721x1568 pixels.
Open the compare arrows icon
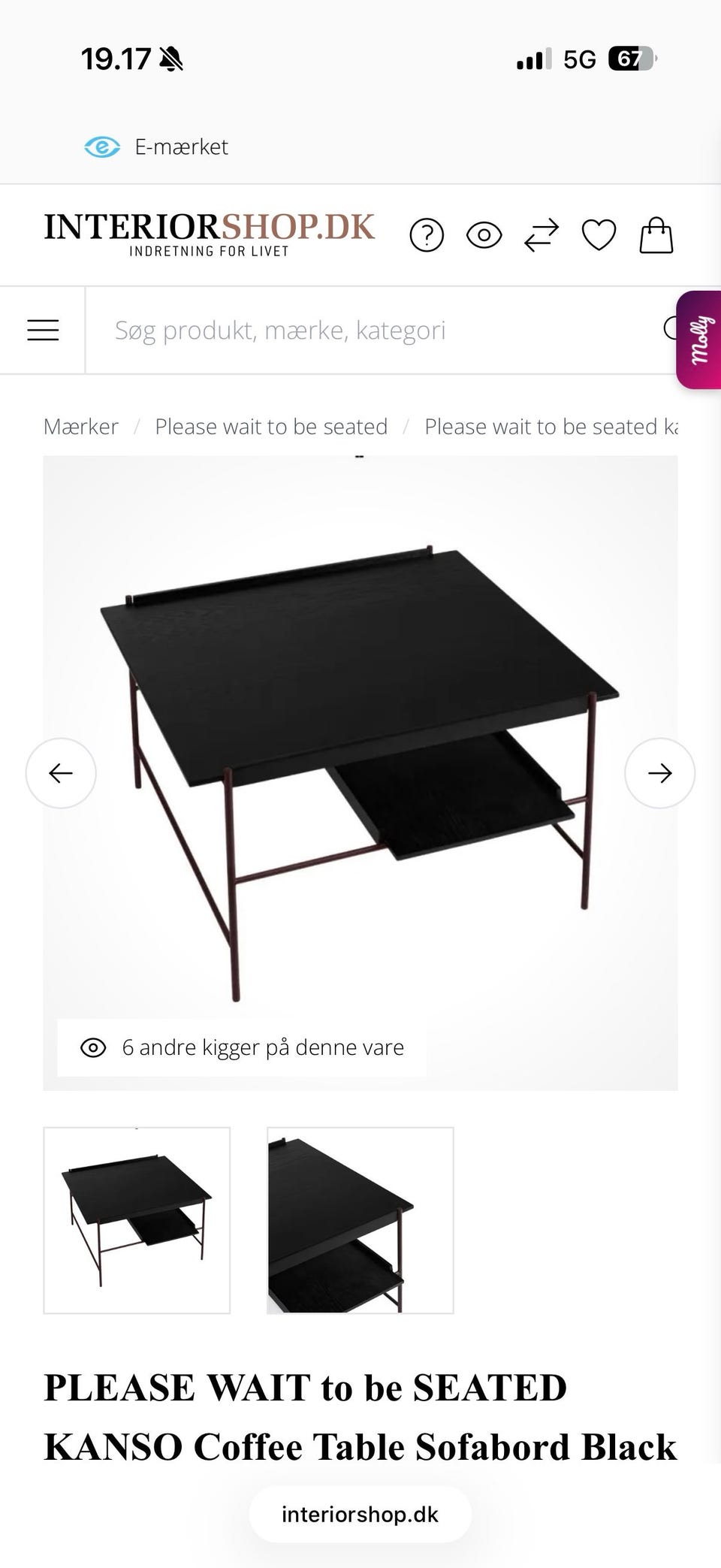click(542, 236)
